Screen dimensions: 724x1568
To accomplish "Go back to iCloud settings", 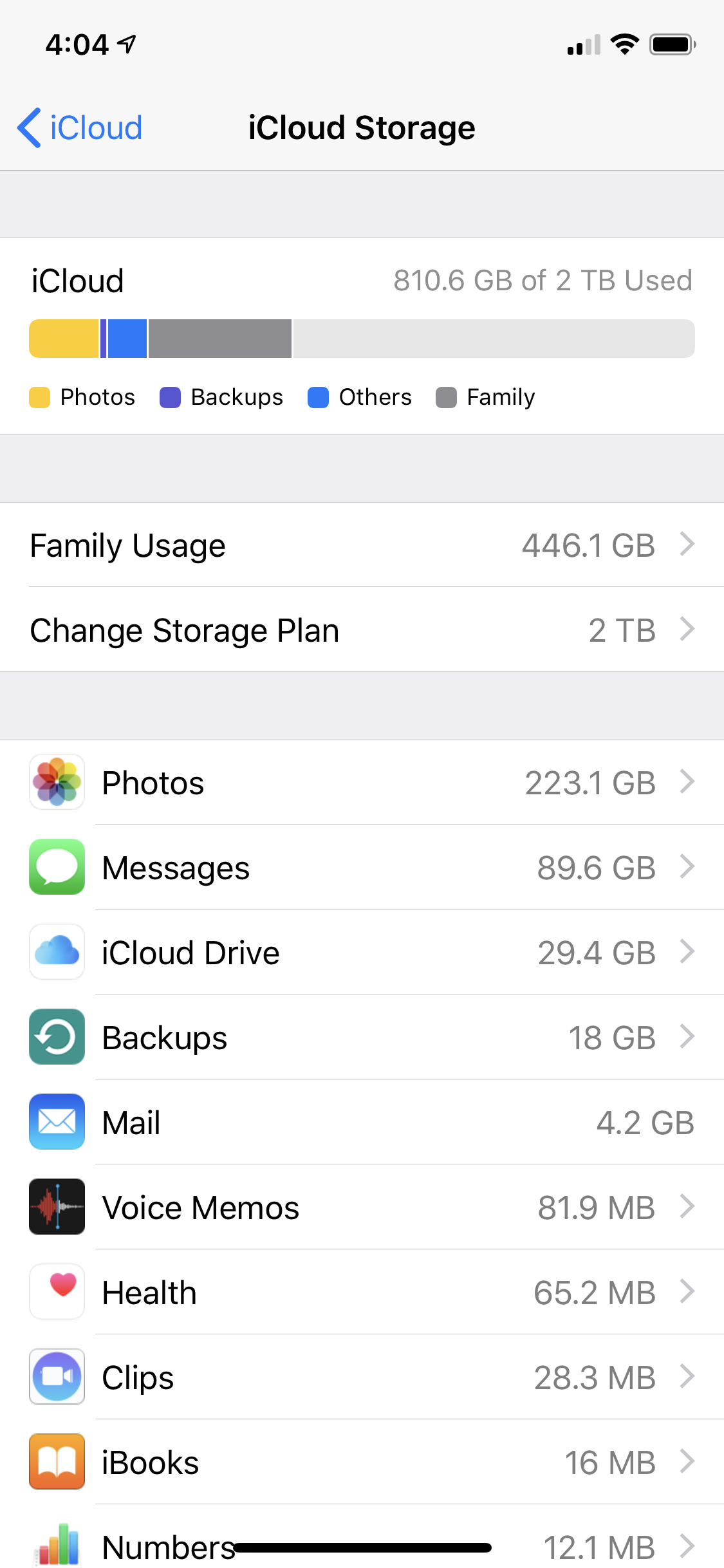I will pos(80,127).
